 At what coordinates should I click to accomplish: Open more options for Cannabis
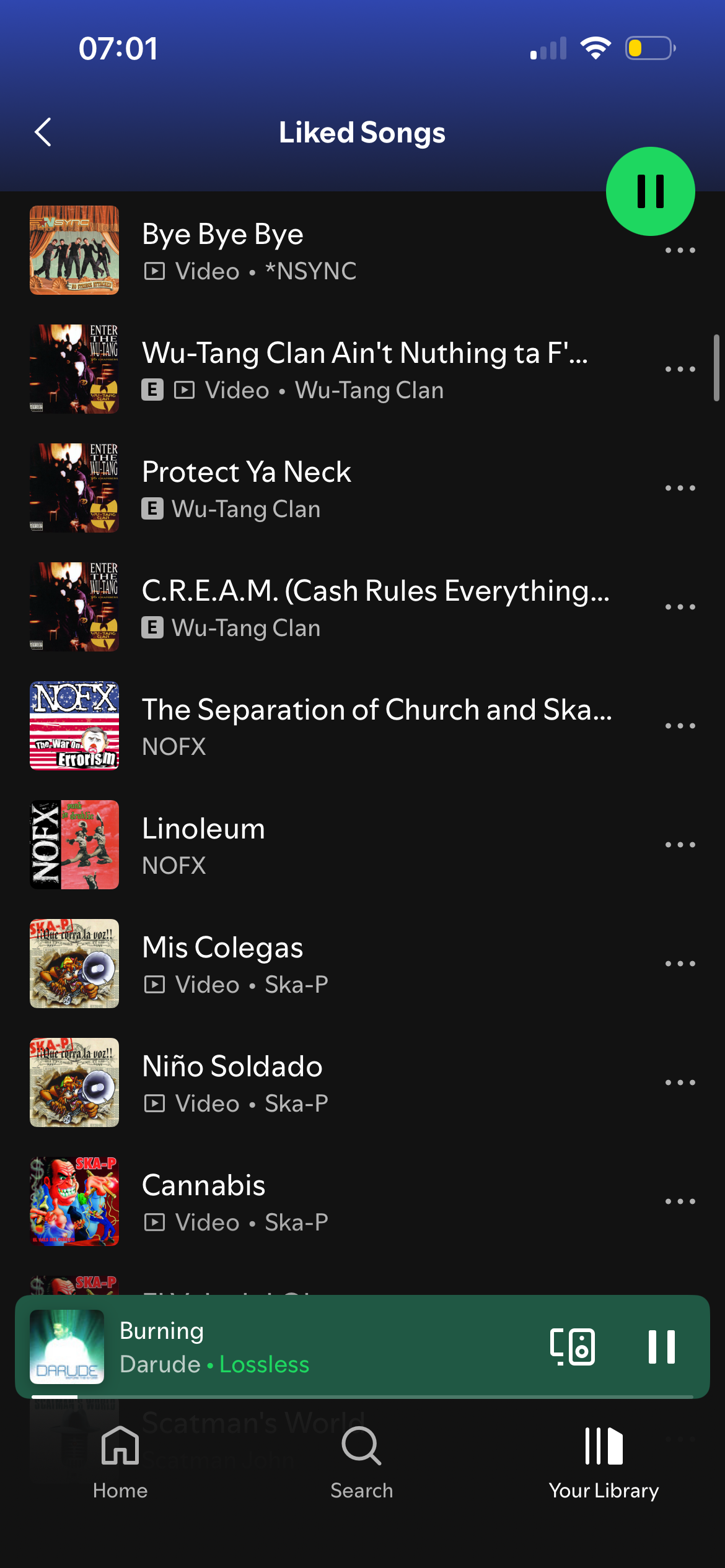(680, 1201)
